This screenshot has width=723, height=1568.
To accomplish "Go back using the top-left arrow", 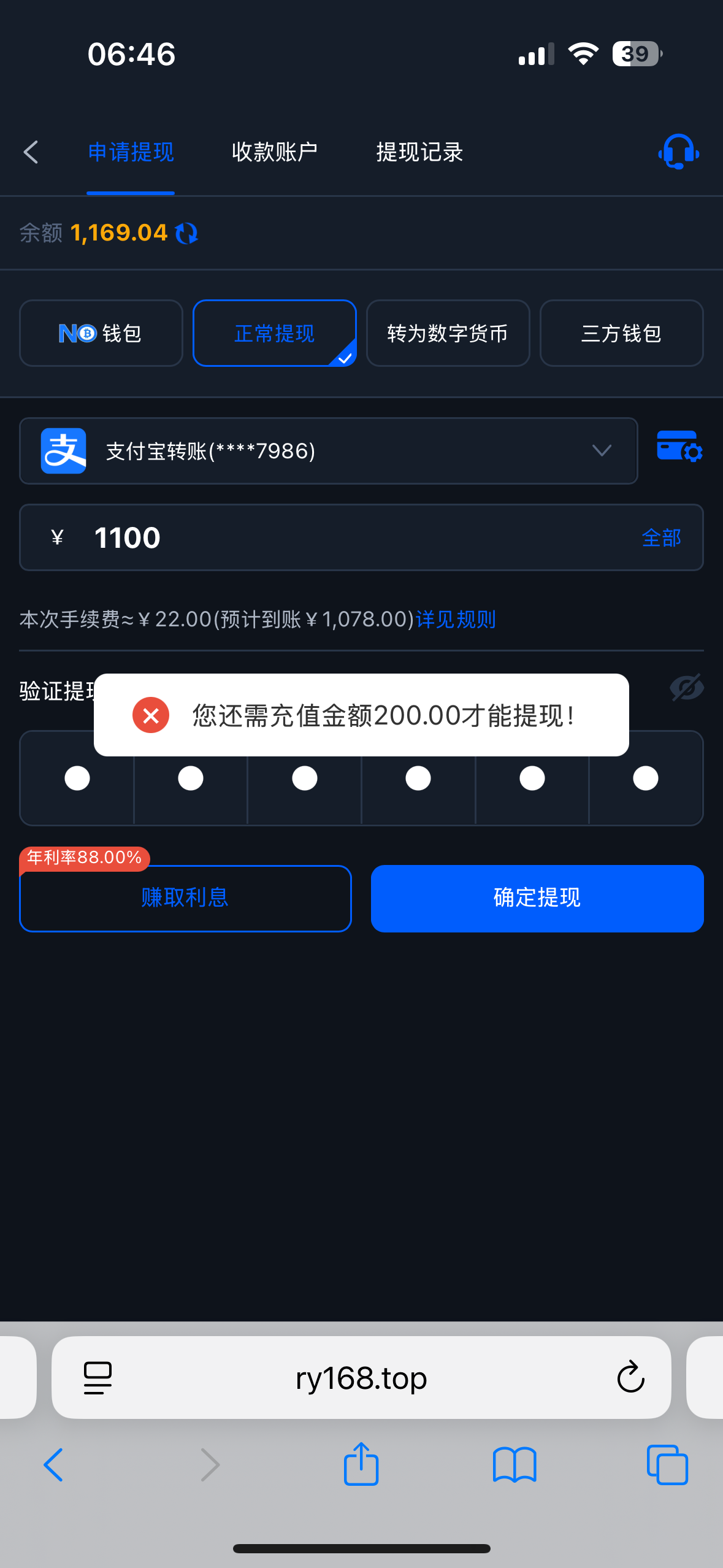I will (x=31, y=152).
